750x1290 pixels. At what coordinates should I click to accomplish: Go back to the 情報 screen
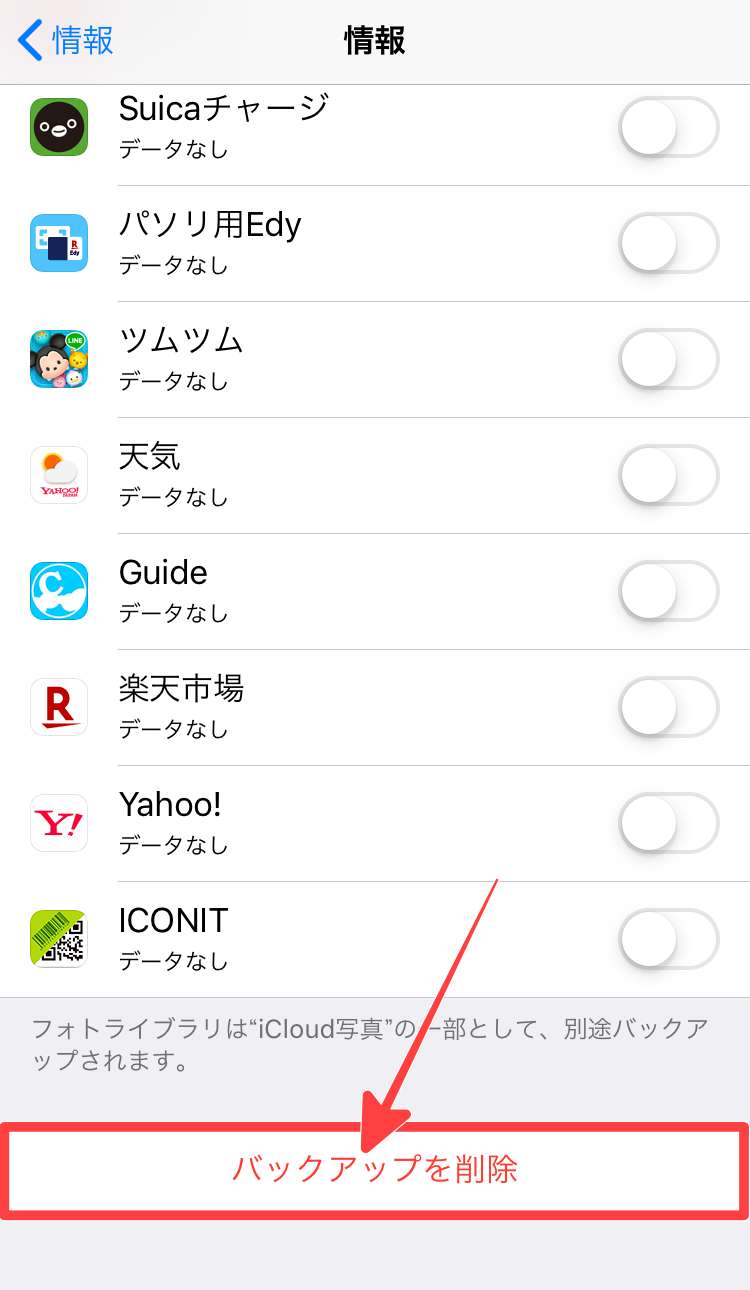coord(66,41)
